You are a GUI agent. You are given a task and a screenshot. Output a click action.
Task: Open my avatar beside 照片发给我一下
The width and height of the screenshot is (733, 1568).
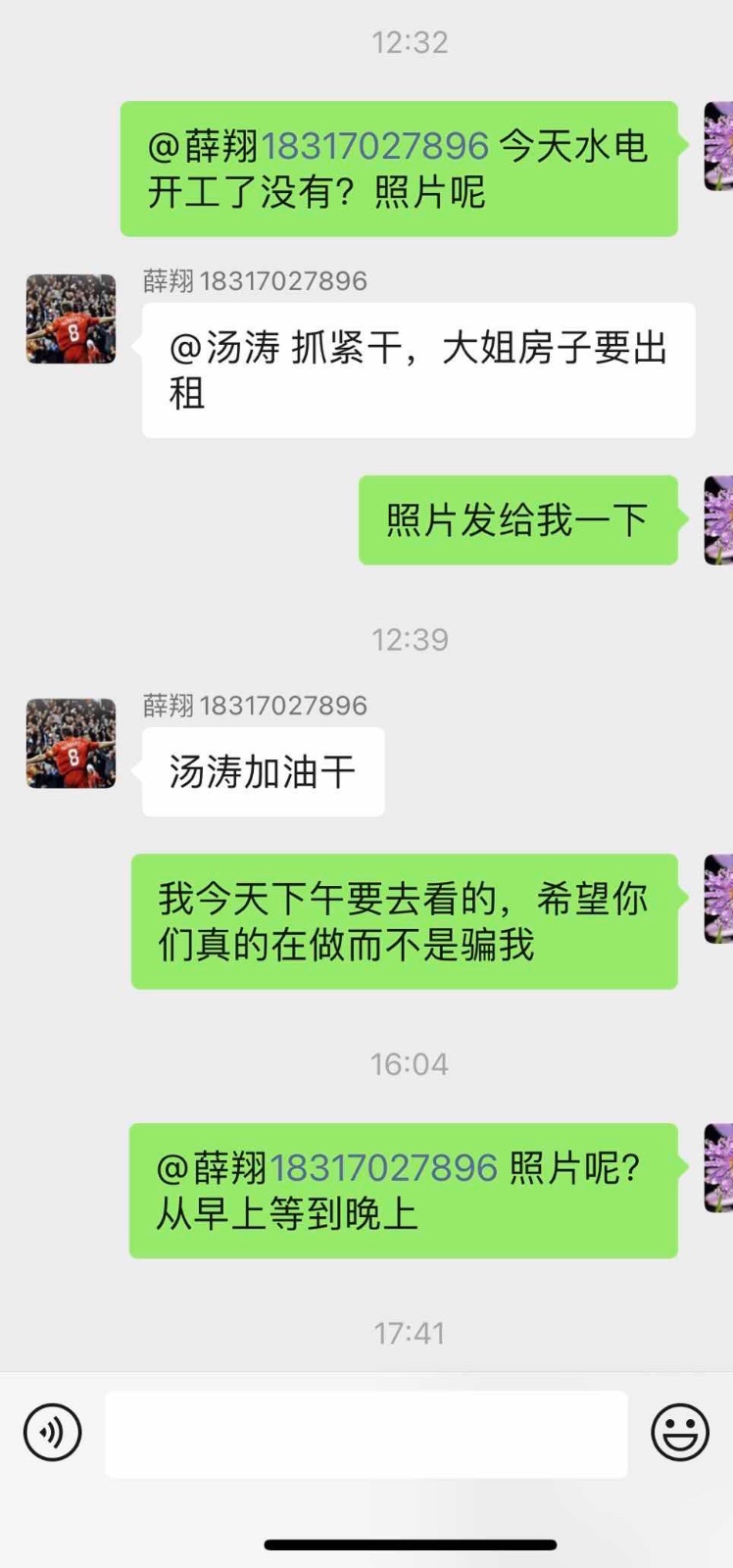click(718, 520)
